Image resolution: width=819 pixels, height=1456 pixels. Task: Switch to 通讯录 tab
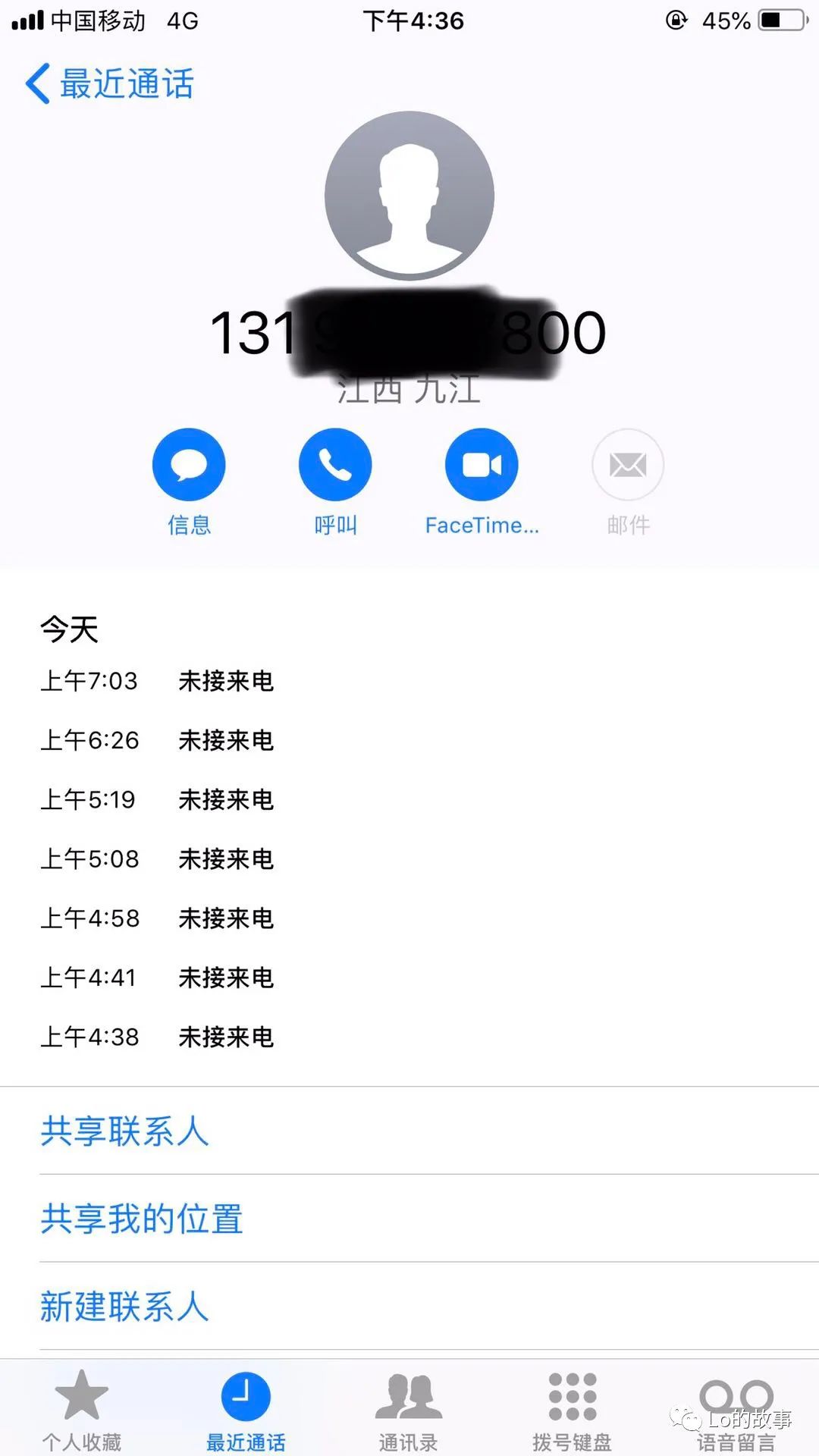(x=409, y=1410)
